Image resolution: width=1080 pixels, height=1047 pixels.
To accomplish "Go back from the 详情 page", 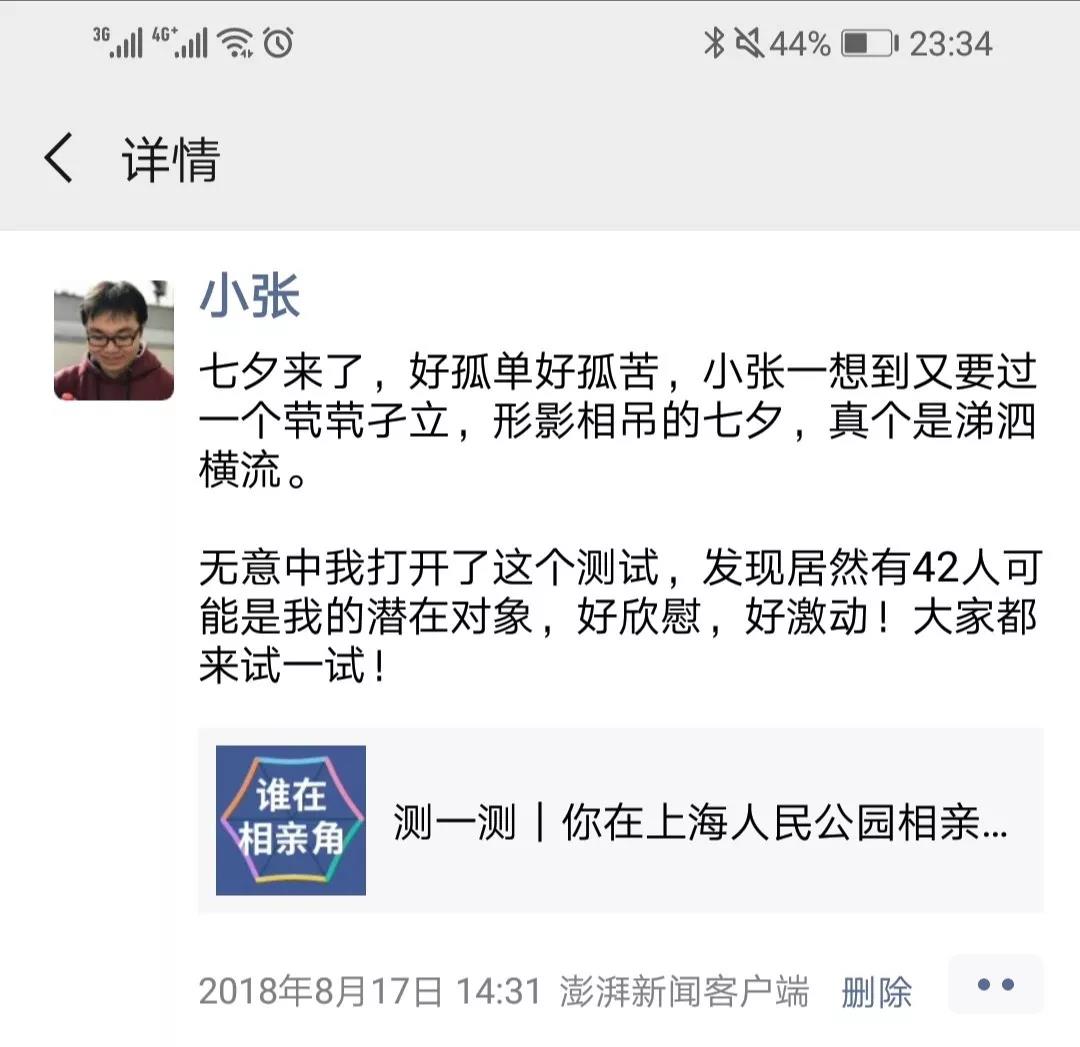I will coord(58,160).
